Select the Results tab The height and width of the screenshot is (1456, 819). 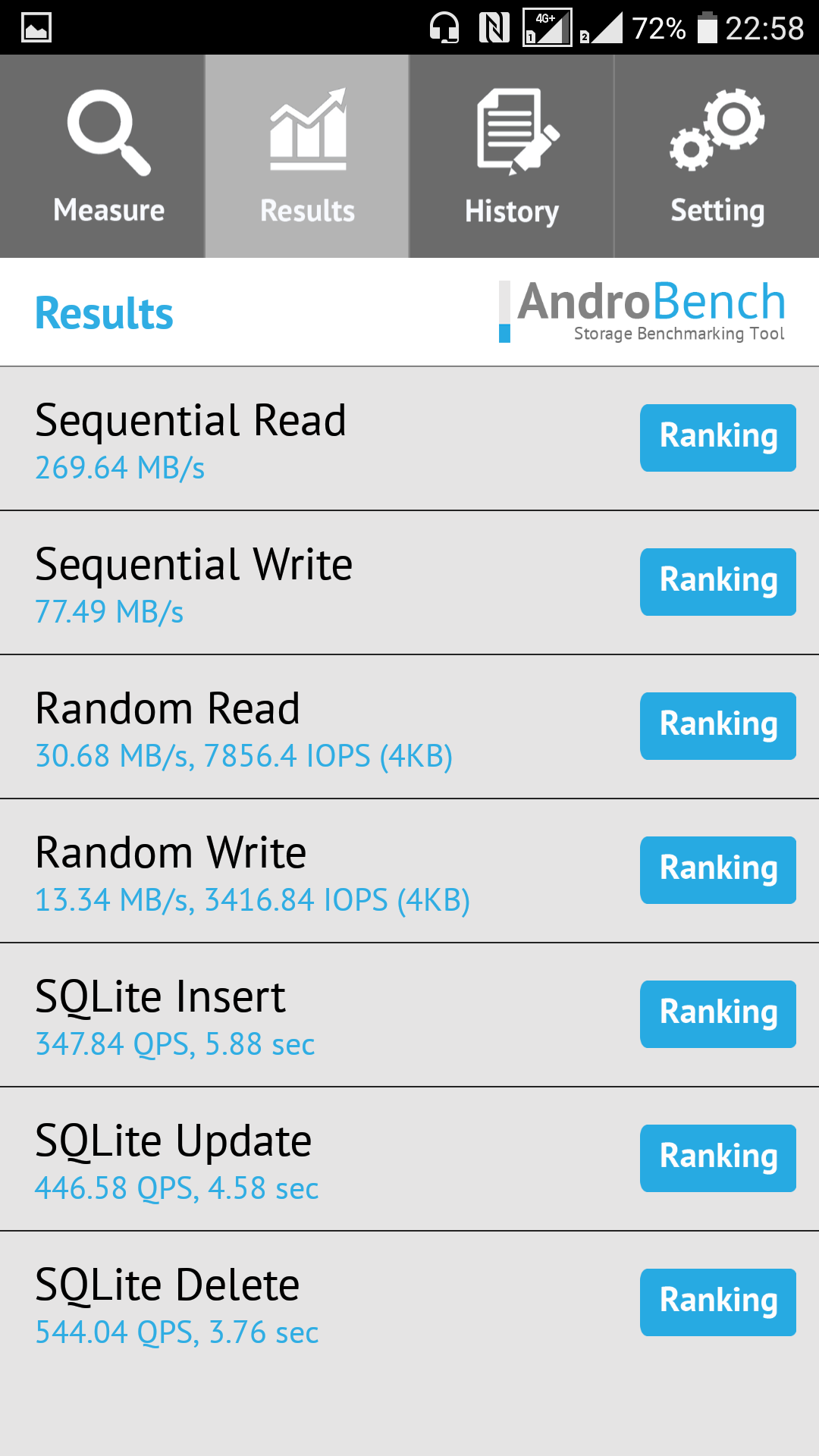click(x=307, y=156)
